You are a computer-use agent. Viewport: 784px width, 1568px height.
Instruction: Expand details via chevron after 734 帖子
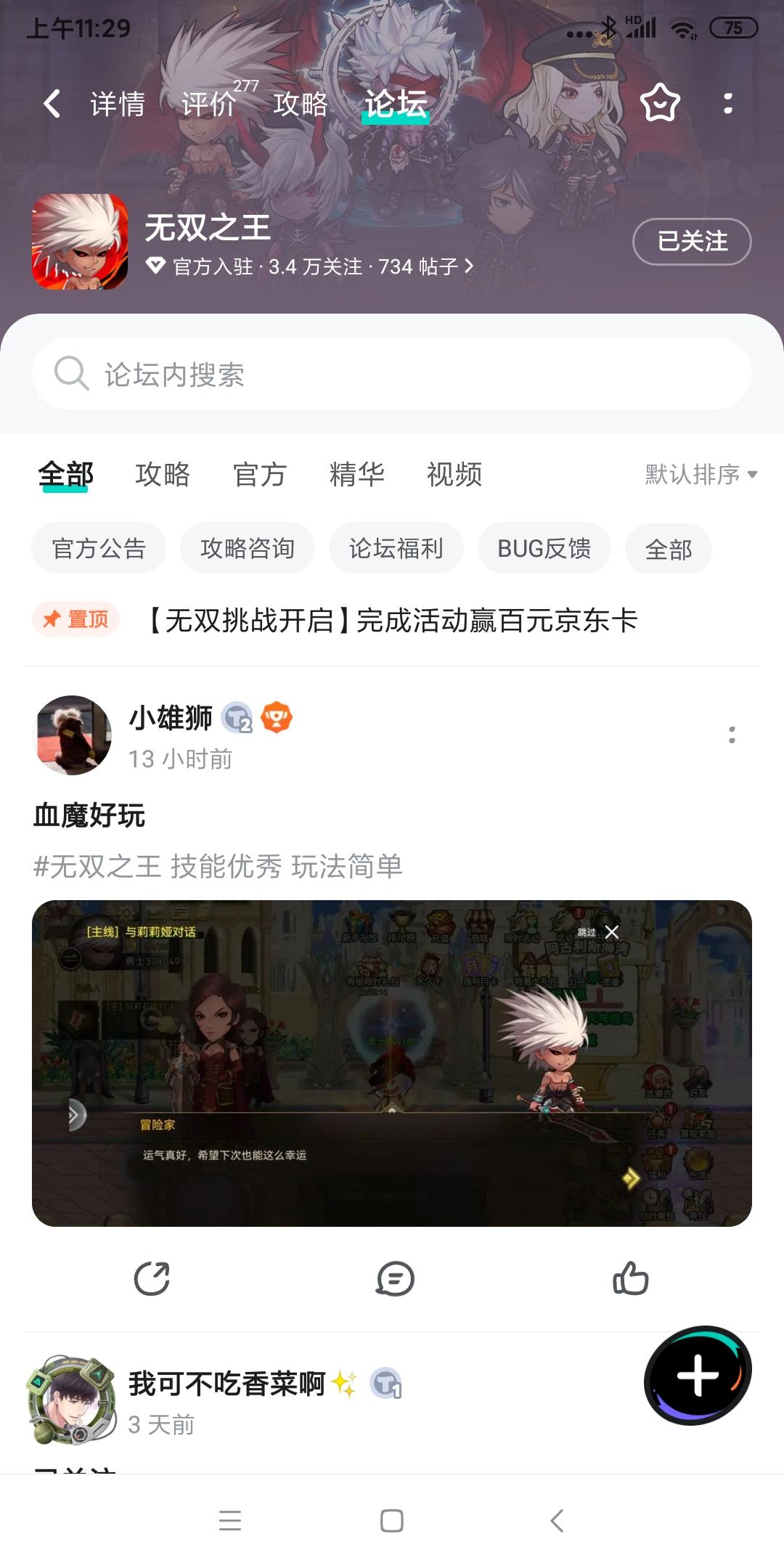click(x=468, y=266)
